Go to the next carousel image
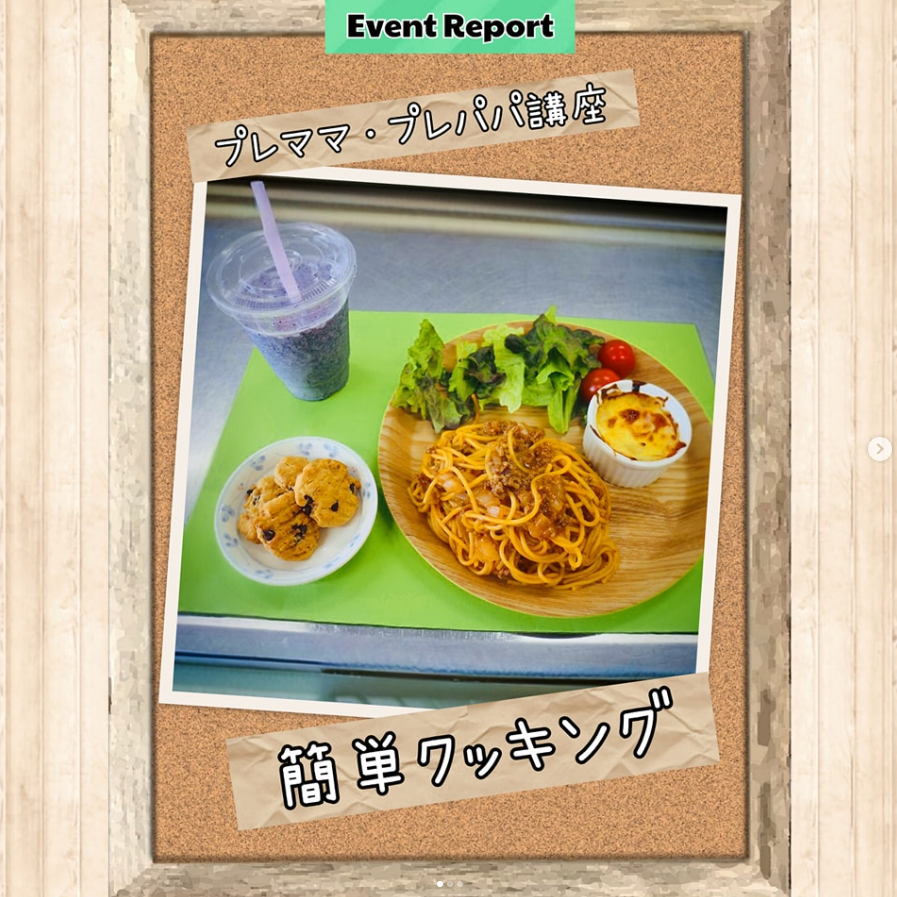Image resolution: width=897 pixels, height=897 pixels. click(879, 449)
